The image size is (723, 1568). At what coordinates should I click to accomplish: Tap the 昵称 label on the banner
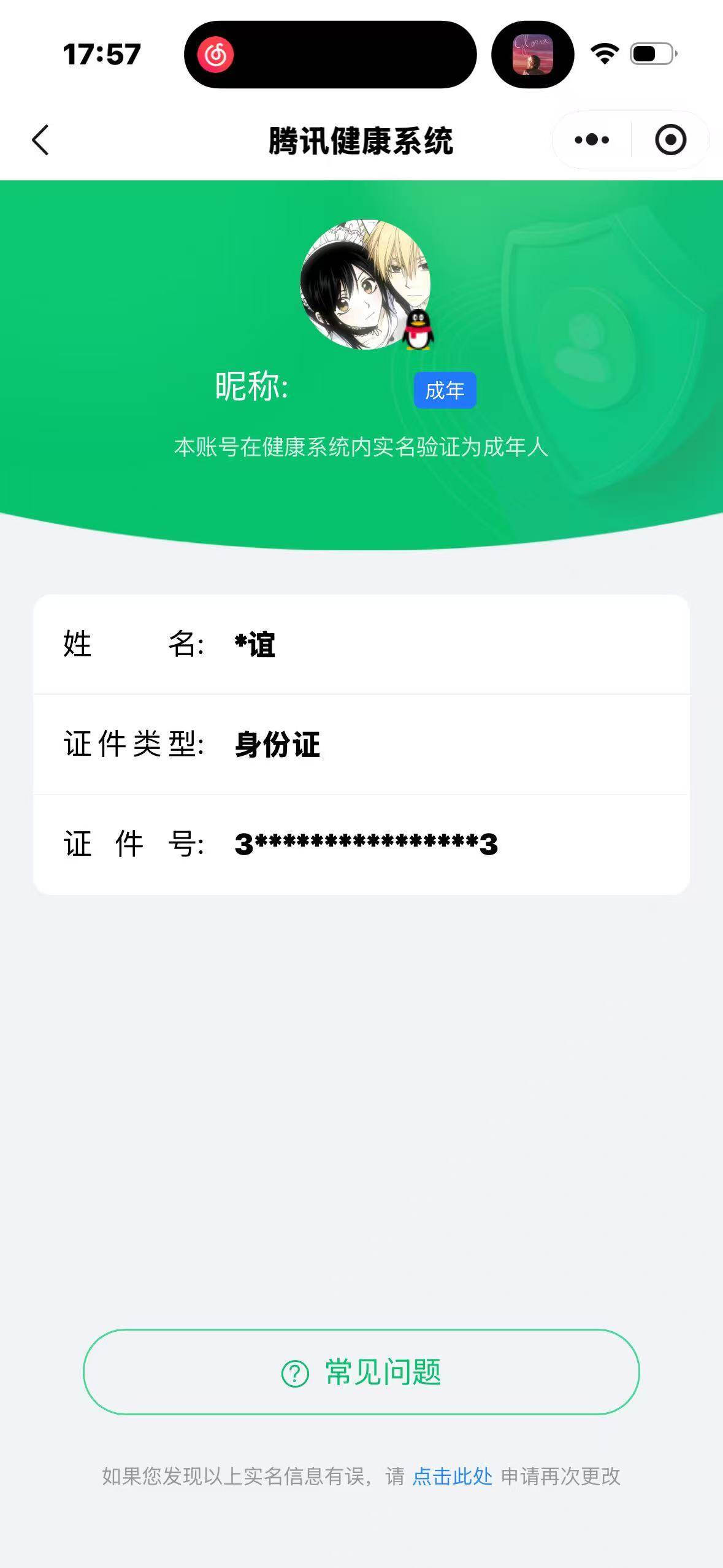pyautogui.click(x=251, y=388)
